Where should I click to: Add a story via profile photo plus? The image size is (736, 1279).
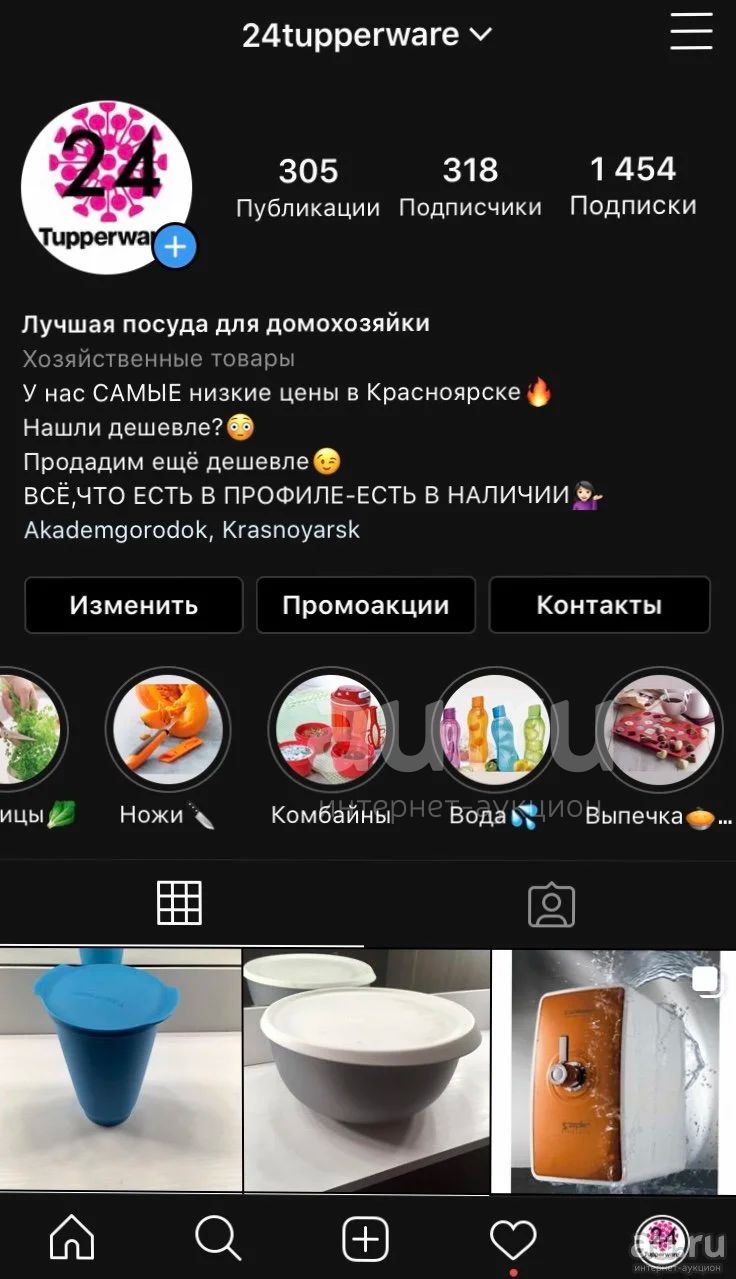(x=175, y=246)
